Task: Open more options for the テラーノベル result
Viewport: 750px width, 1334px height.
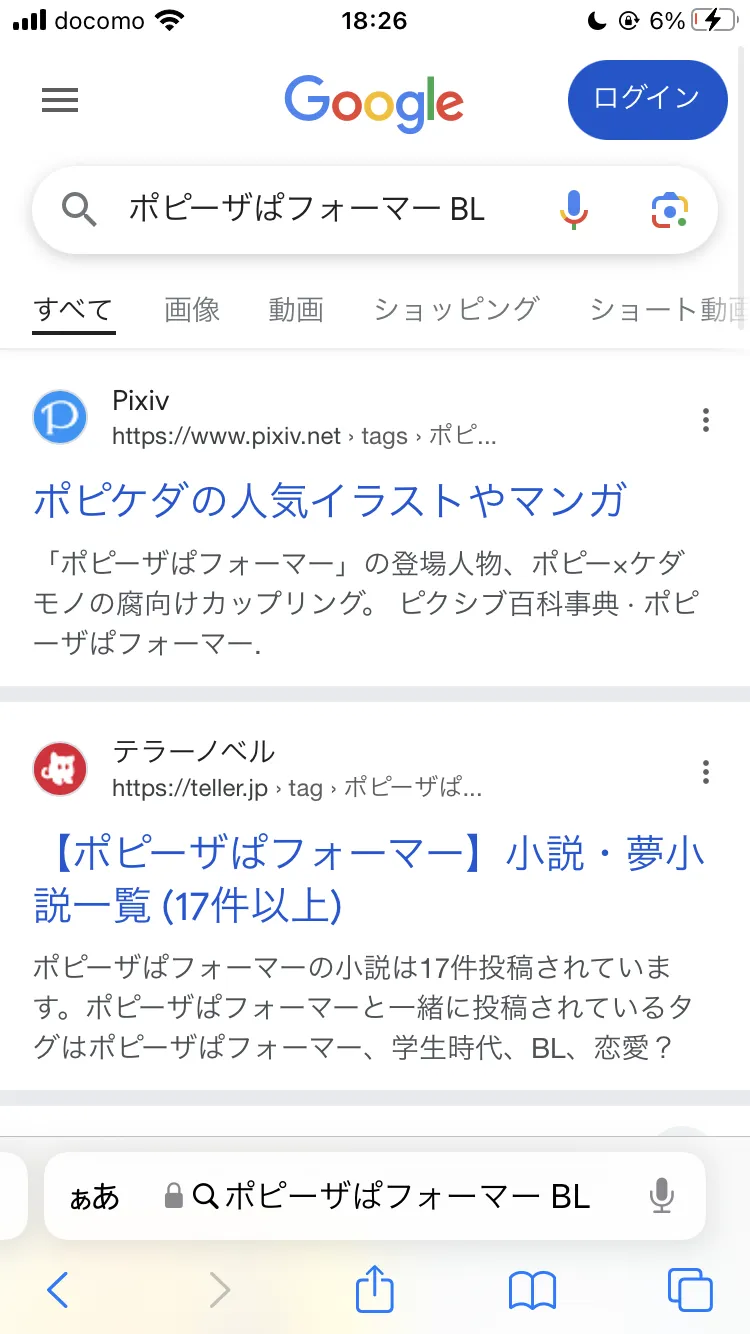Action: click(706, 772)
